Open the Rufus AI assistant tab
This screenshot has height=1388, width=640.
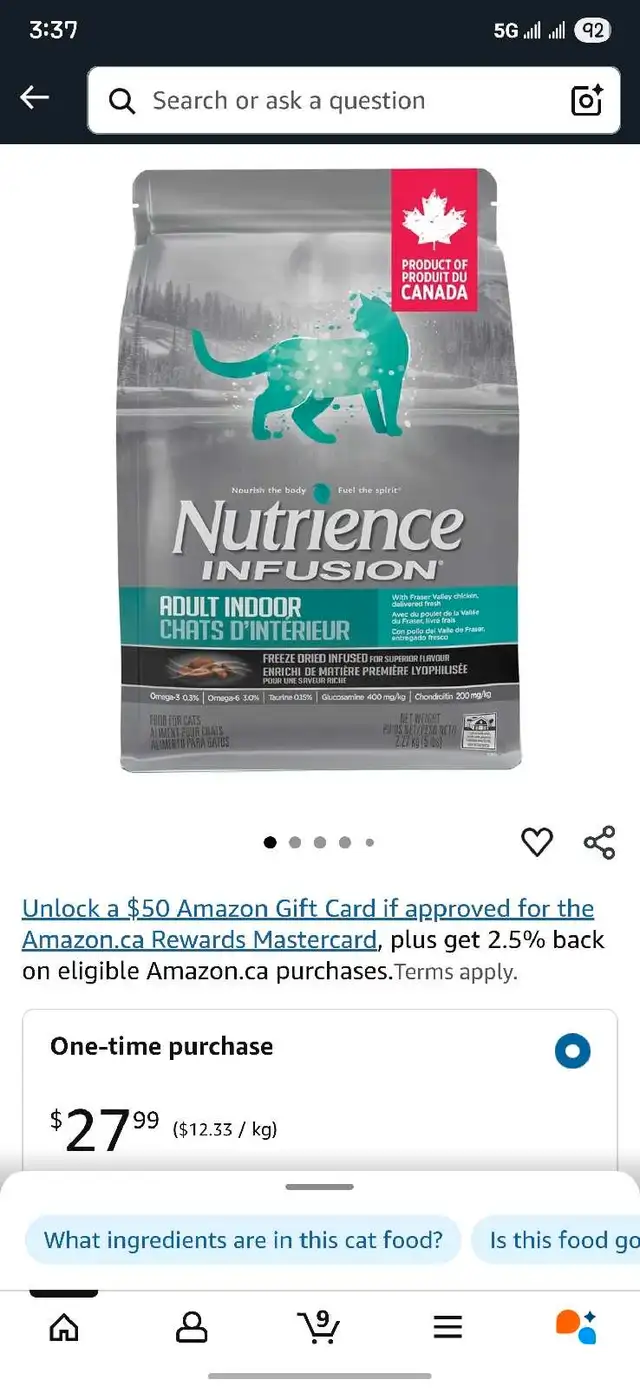(x=576, y=1327)
